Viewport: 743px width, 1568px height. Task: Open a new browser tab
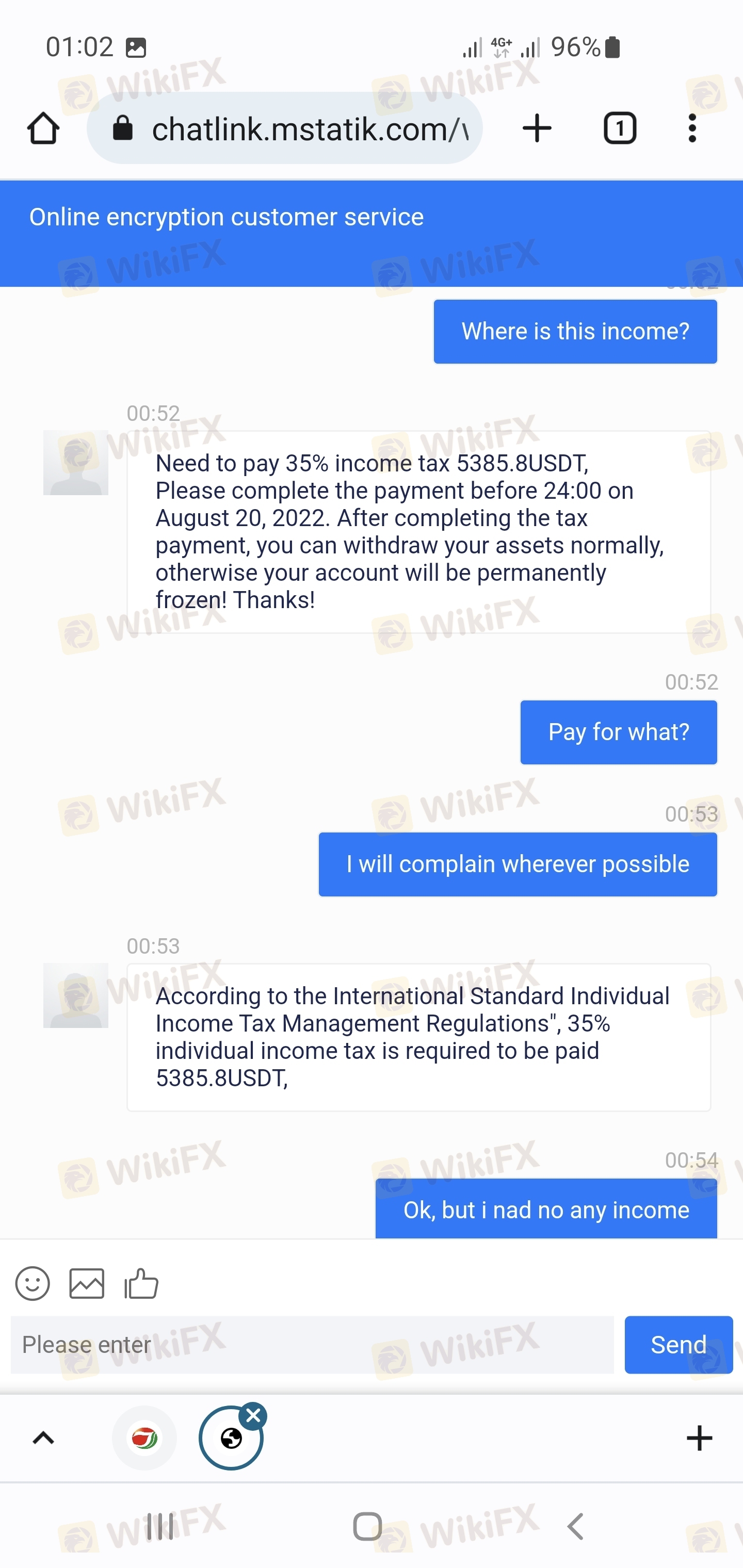click(537, 128)
